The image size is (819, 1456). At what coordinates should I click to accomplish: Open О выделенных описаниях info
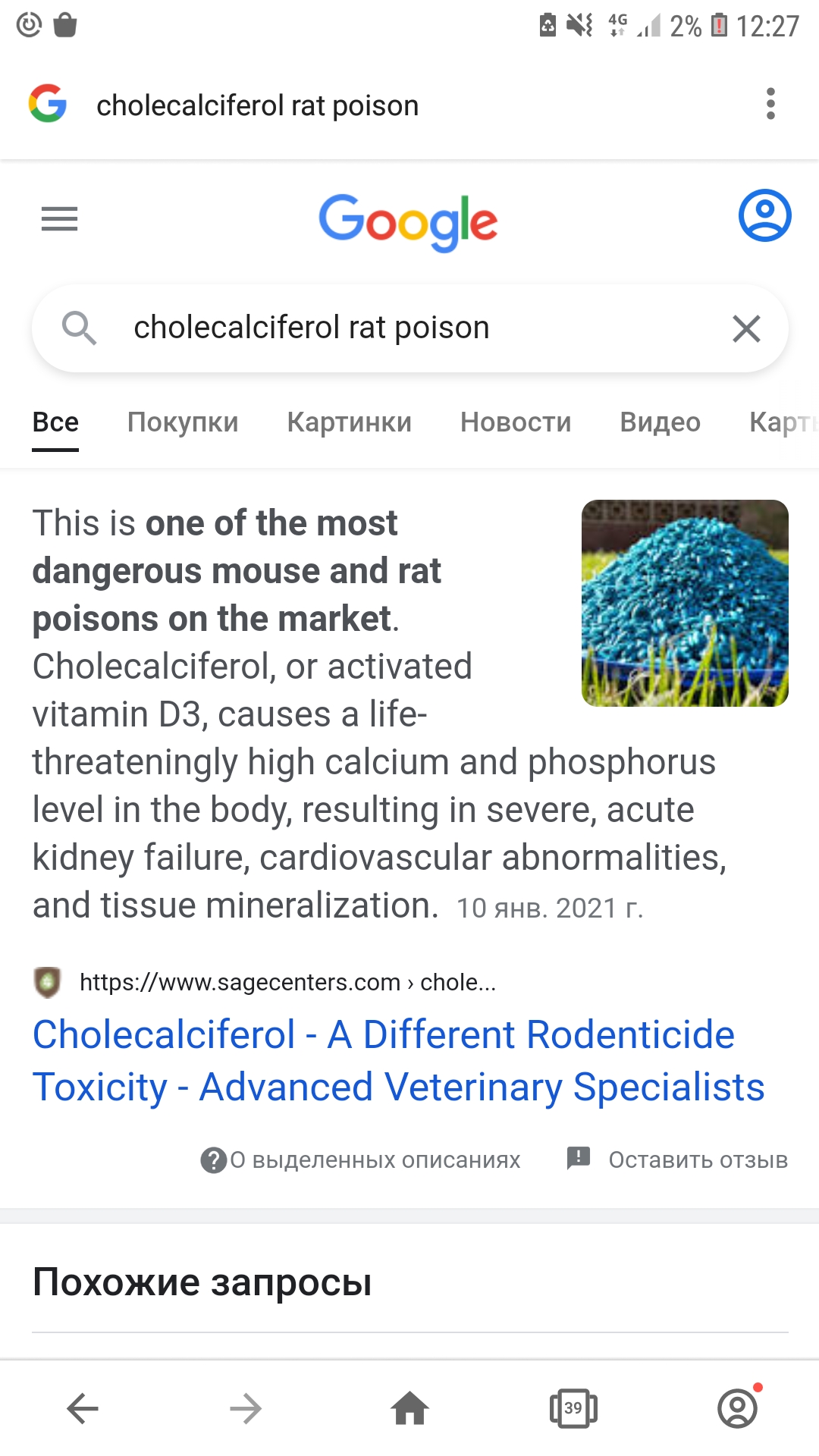pyautogui.click(x=361, y=1159)
